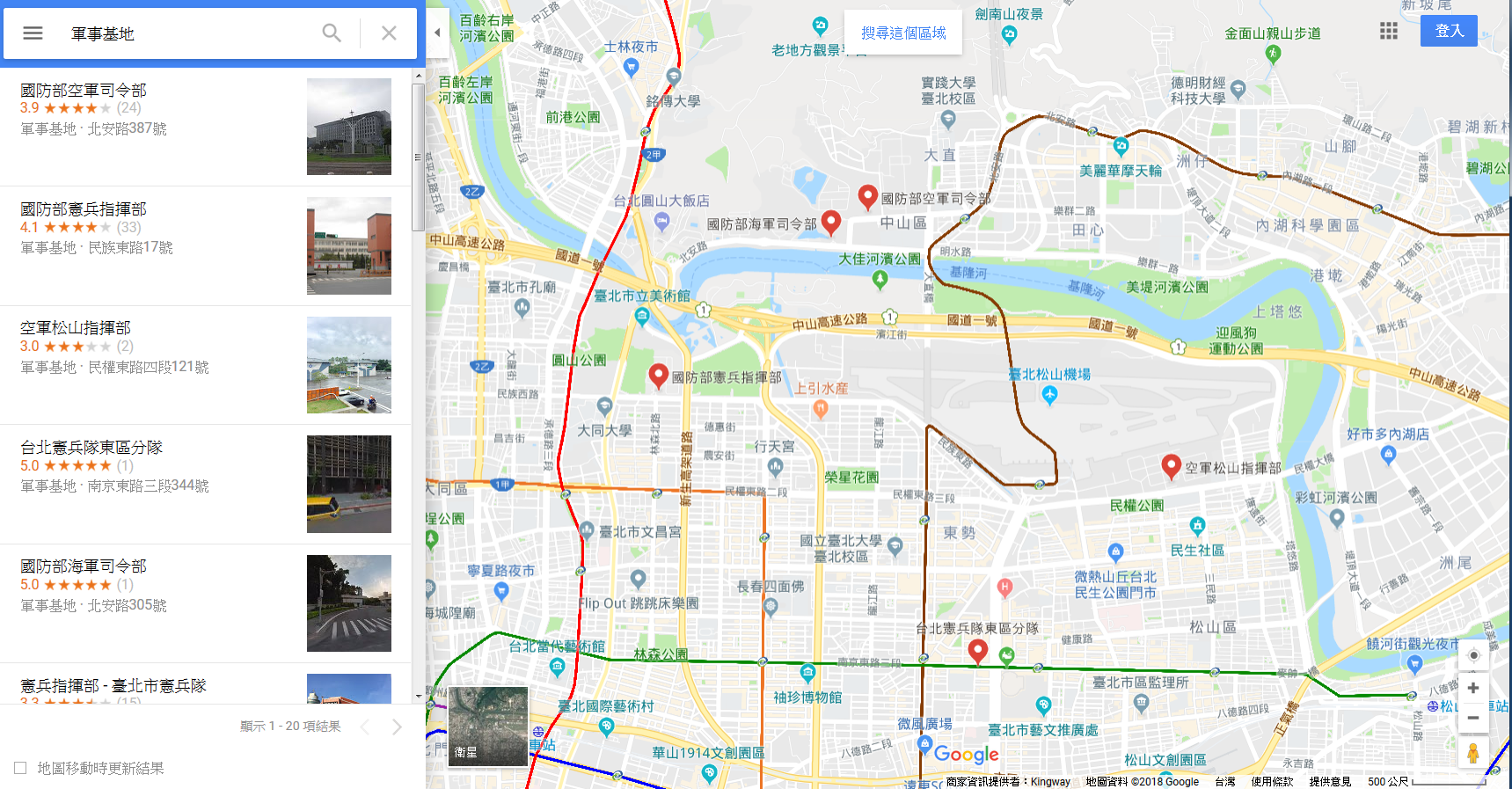The height and width of the screenshot is (789, 1512).
Task: Tap the 空軍松山指揮部 red map pin
Action: [1171, 465]
